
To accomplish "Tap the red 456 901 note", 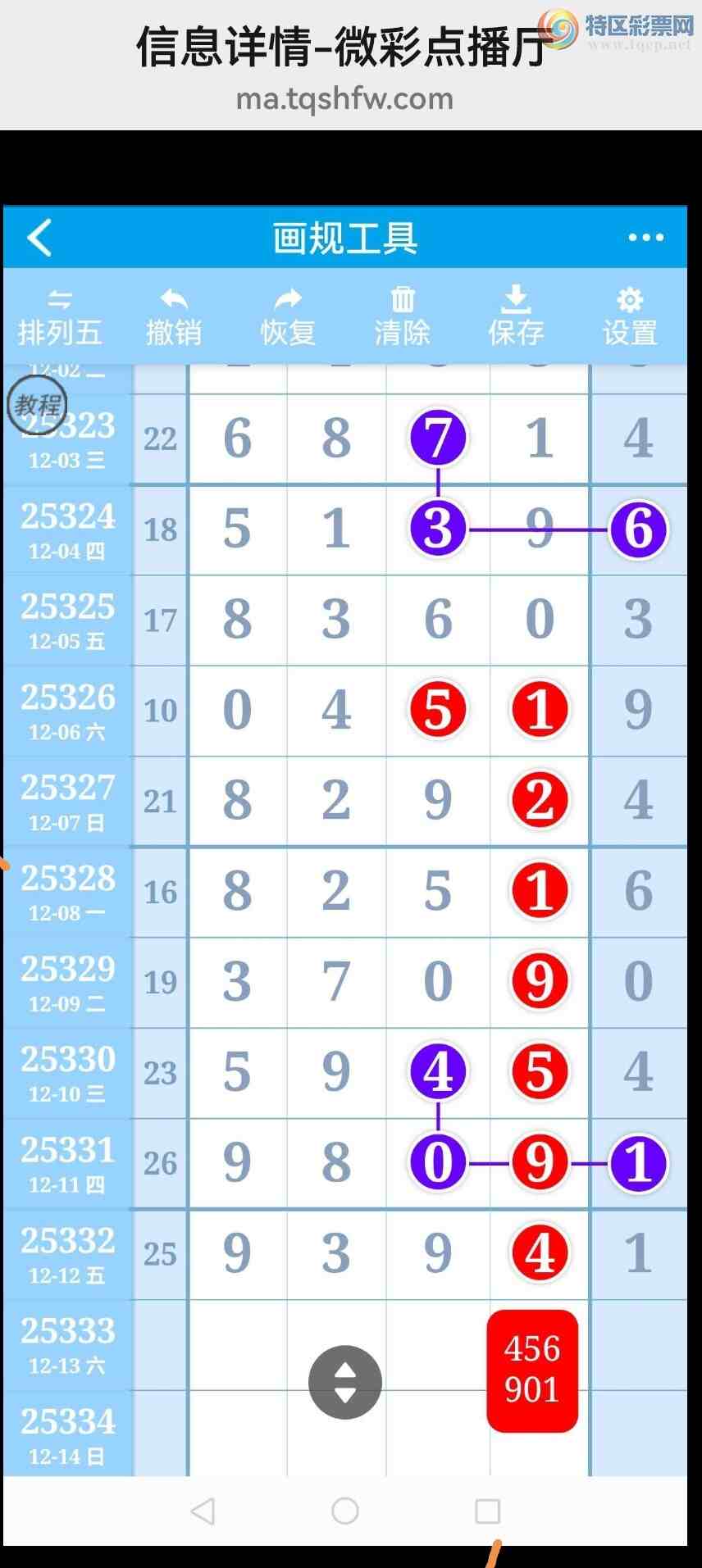I will coord(532,1370).
